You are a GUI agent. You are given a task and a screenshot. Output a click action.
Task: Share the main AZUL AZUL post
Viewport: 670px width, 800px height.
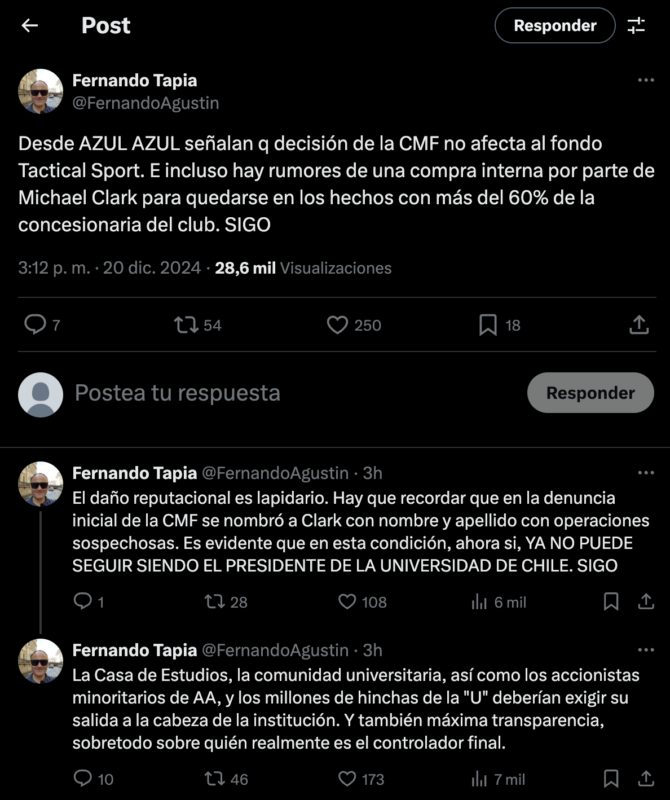639,325
